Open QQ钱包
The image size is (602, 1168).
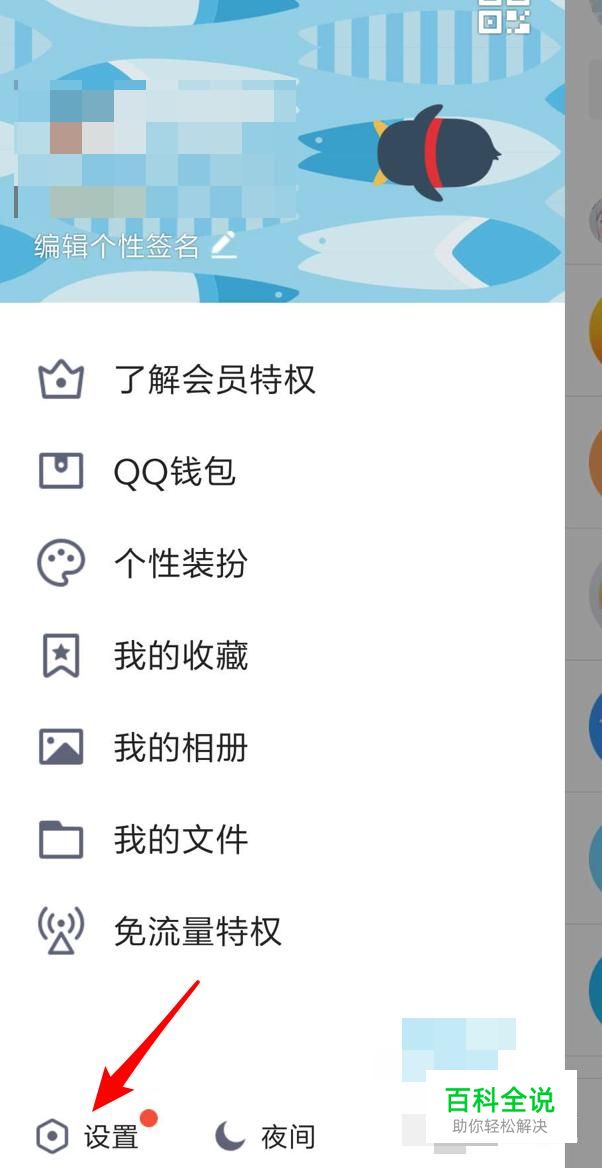click(174, 472)
